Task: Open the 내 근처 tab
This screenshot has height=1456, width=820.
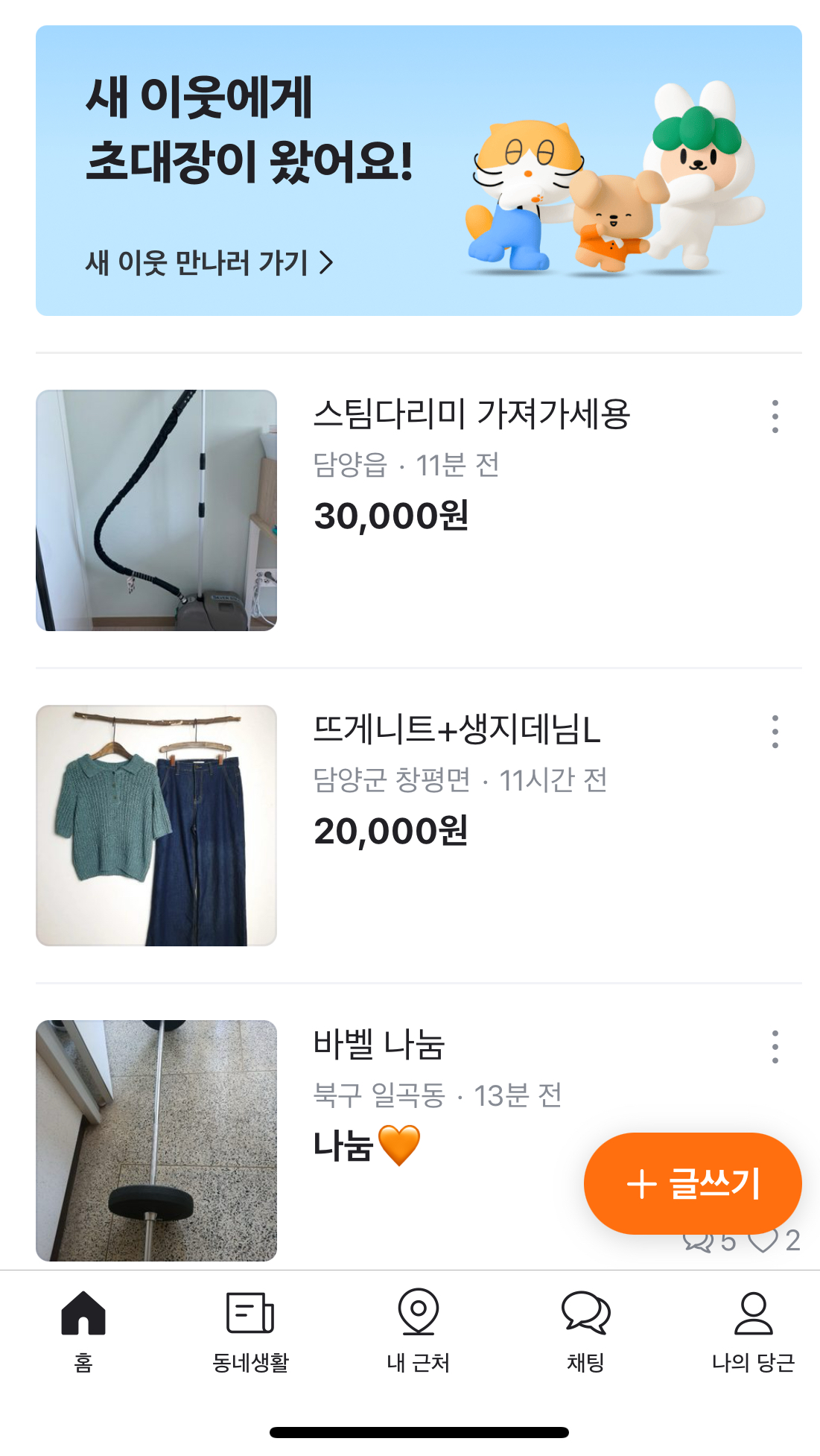Action: point(418,1331)
